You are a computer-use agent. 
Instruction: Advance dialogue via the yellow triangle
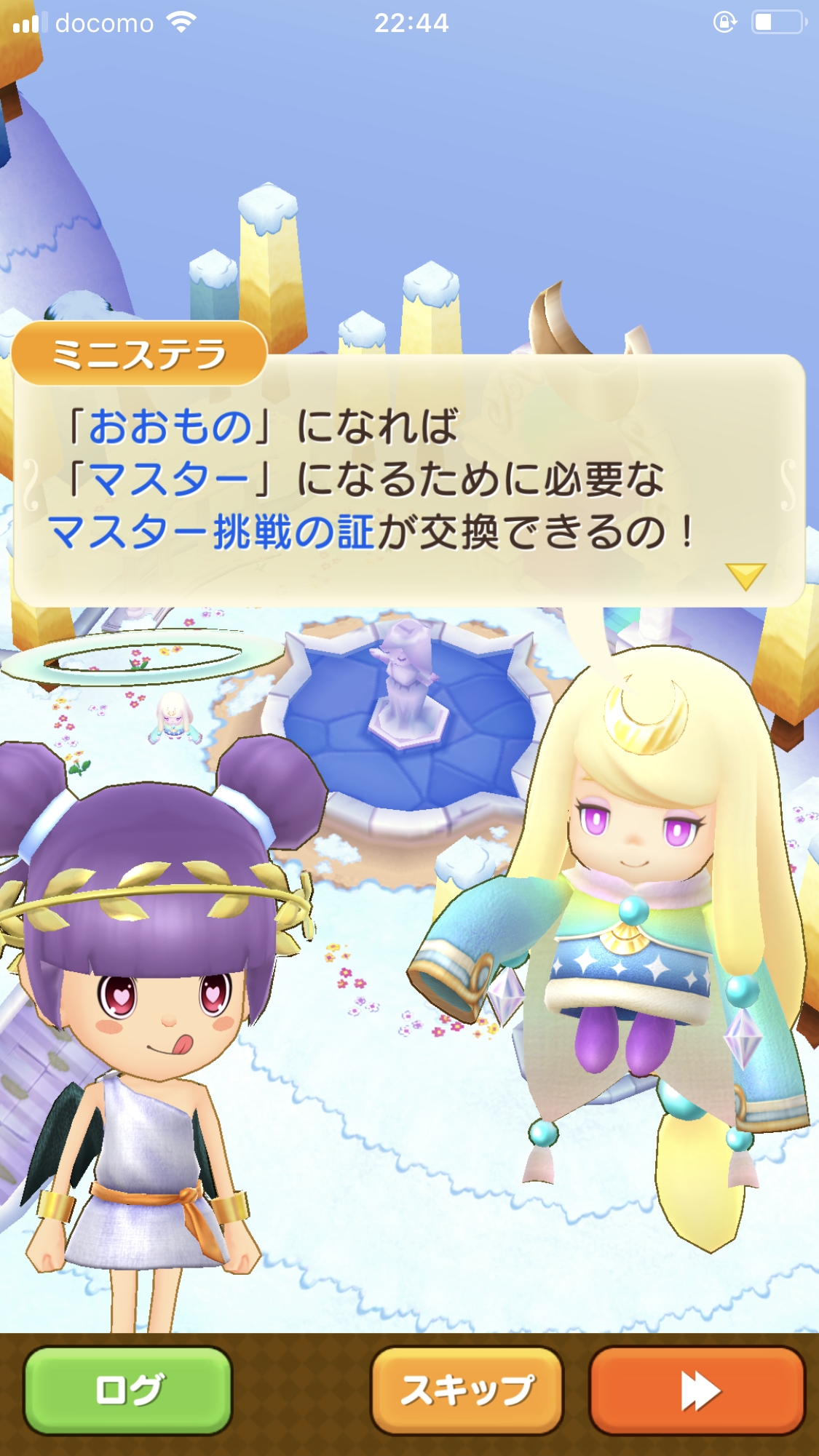(x=745, y=576)
